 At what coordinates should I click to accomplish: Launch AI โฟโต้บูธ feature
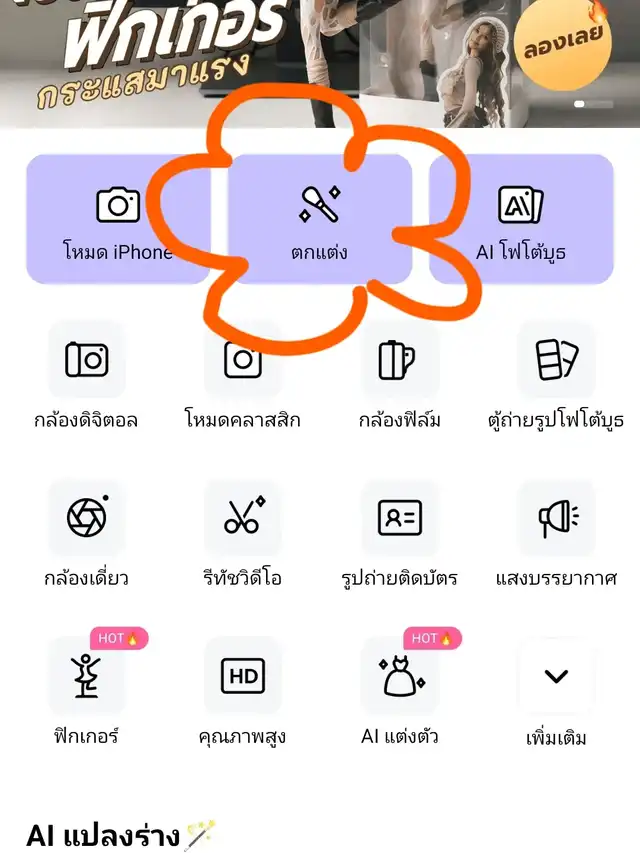521,219
